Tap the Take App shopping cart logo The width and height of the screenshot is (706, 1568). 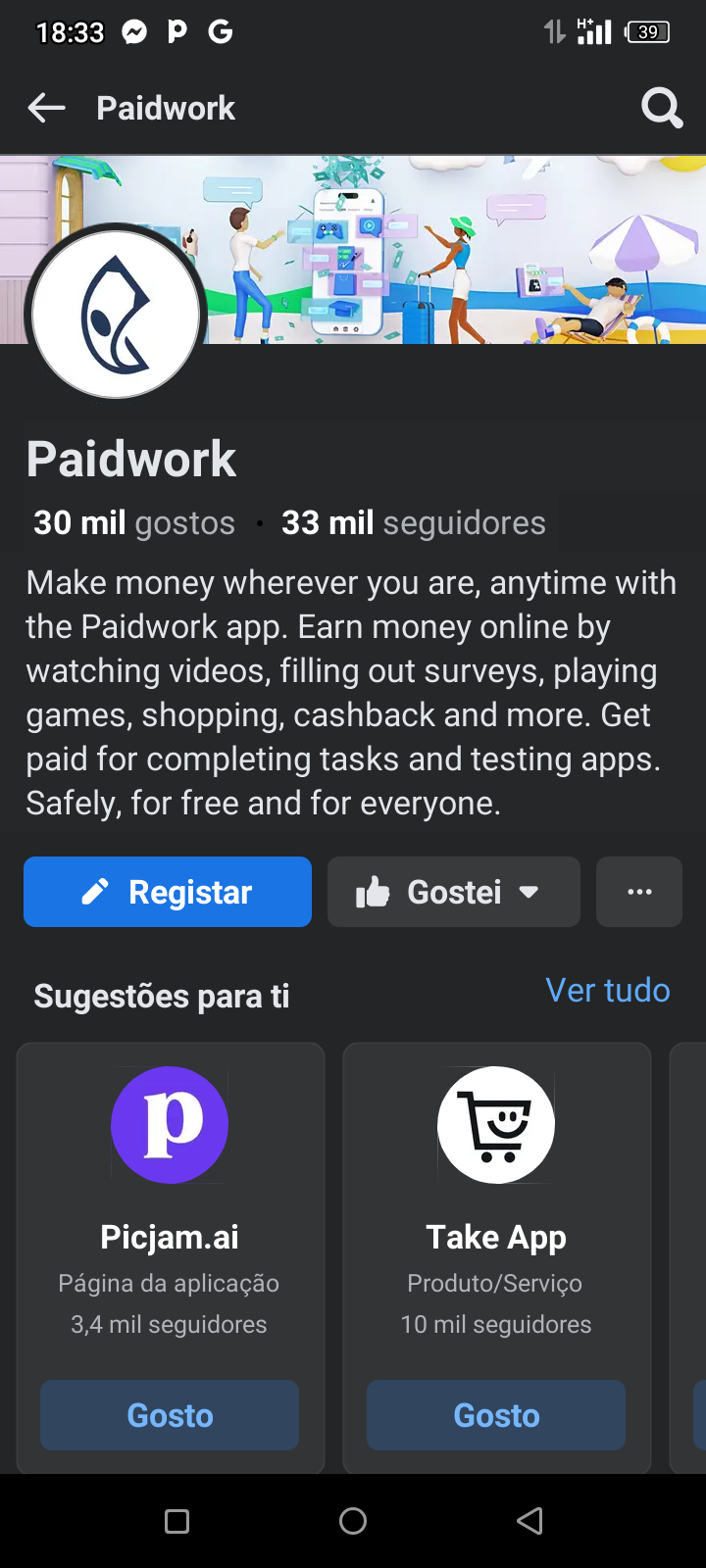[x=495, y=1124]
